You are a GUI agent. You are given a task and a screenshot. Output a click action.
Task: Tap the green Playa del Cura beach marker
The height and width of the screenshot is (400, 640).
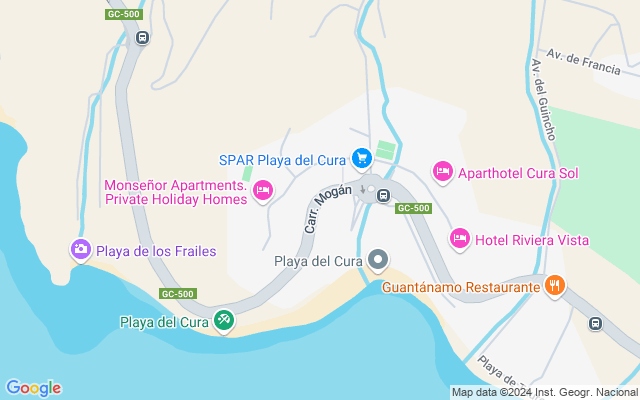coord(224,321)
